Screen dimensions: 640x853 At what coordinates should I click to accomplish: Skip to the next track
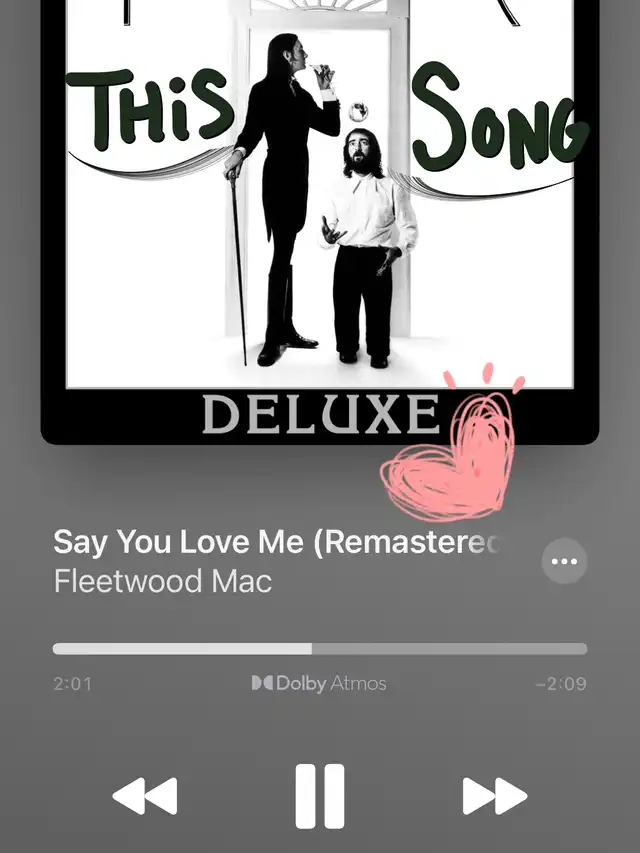494,796
